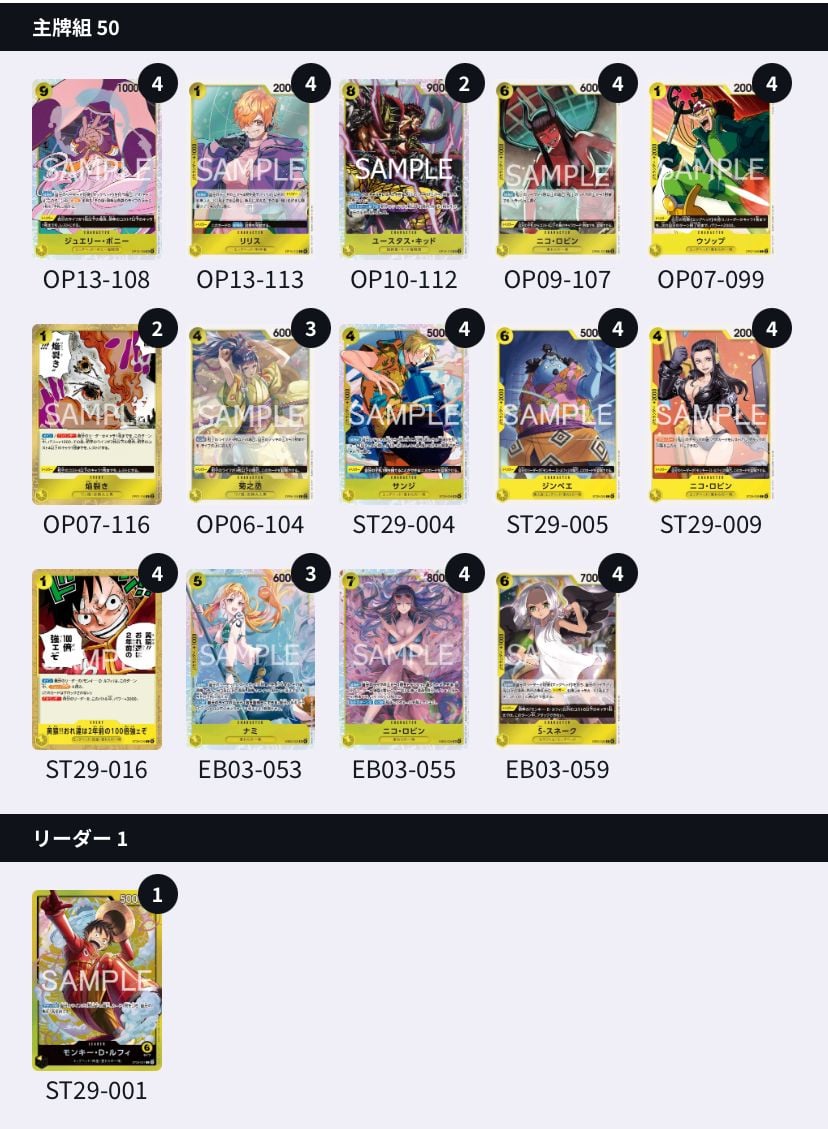The height and width of the screenshot is (1129, 828).
Task: Open the Kikunojo card OP06-104
Action: click(250, 413)
